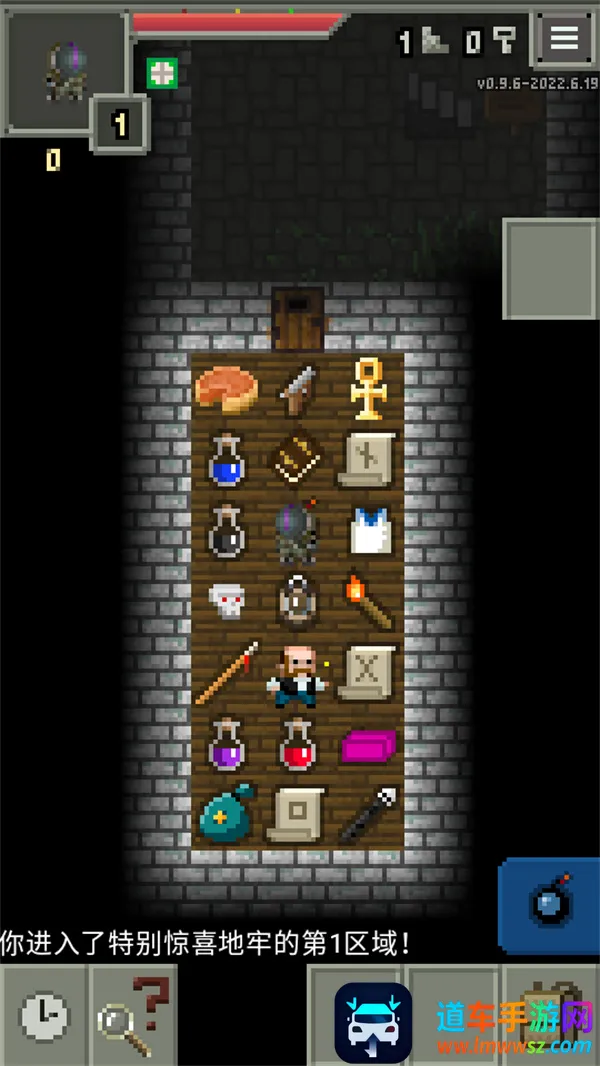Walk to the skull on the floor
Viewport: 600px width, 1066px height.
(226, 600)
